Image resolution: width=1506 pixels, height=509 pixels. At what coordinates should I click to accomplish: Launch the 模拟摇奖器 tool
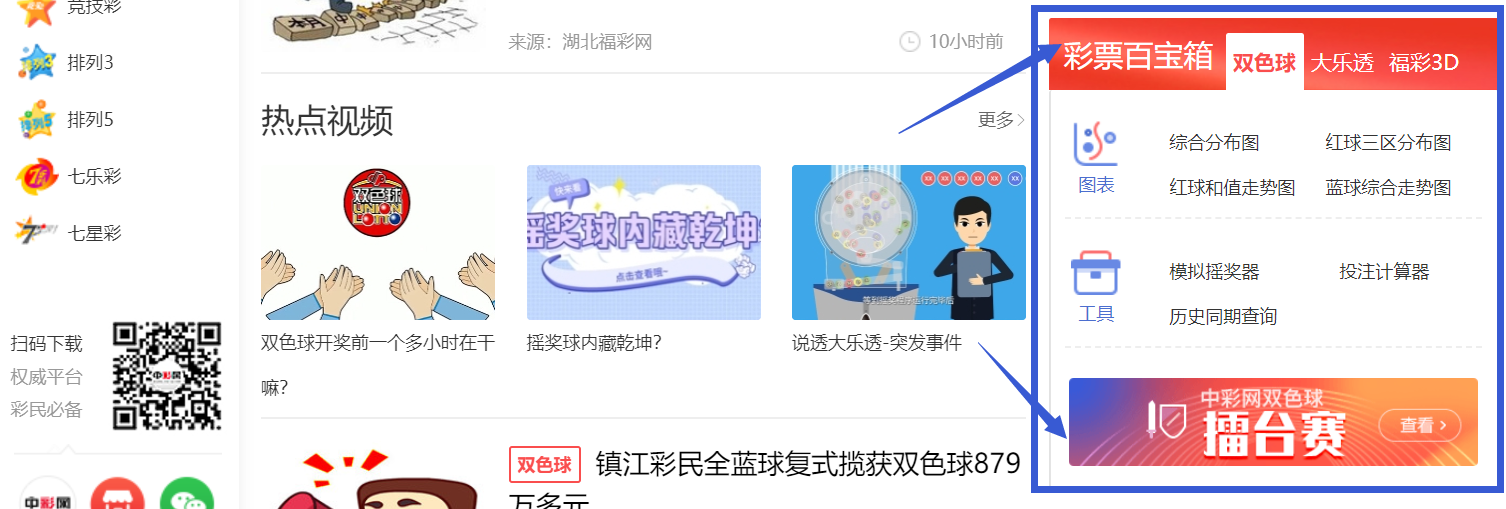(x=1214, y=272)
